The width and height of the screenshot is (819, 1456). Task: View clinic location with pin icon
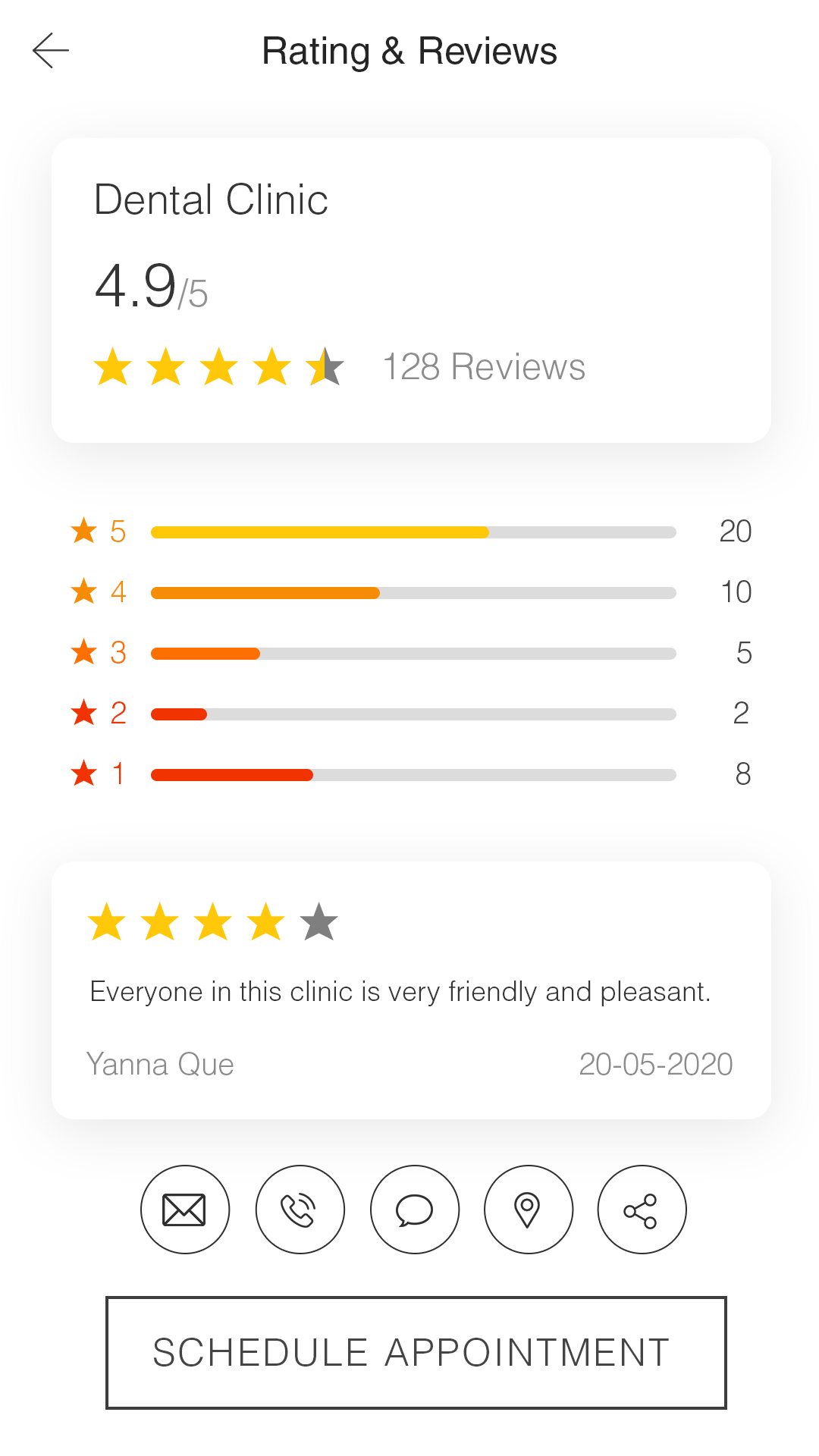click(528, 1210)
